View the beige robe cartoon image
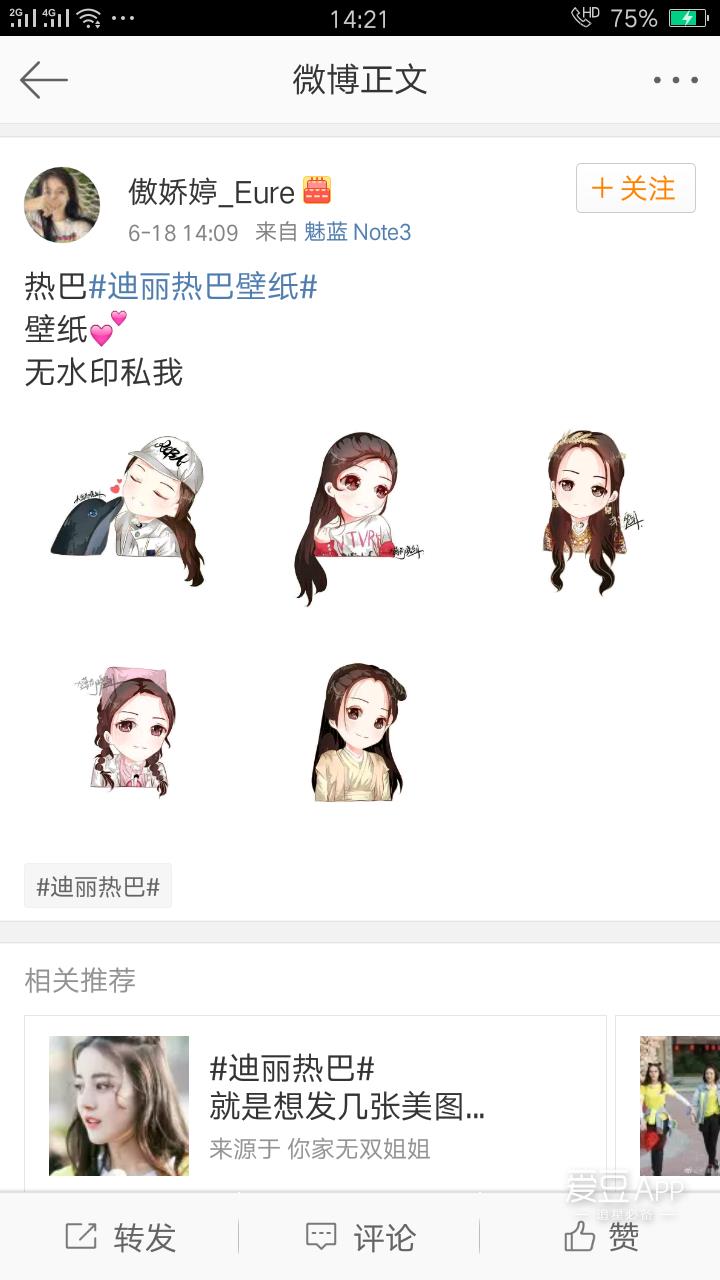The height and width of the screenshot is (1280, 720). coord(358,731)
